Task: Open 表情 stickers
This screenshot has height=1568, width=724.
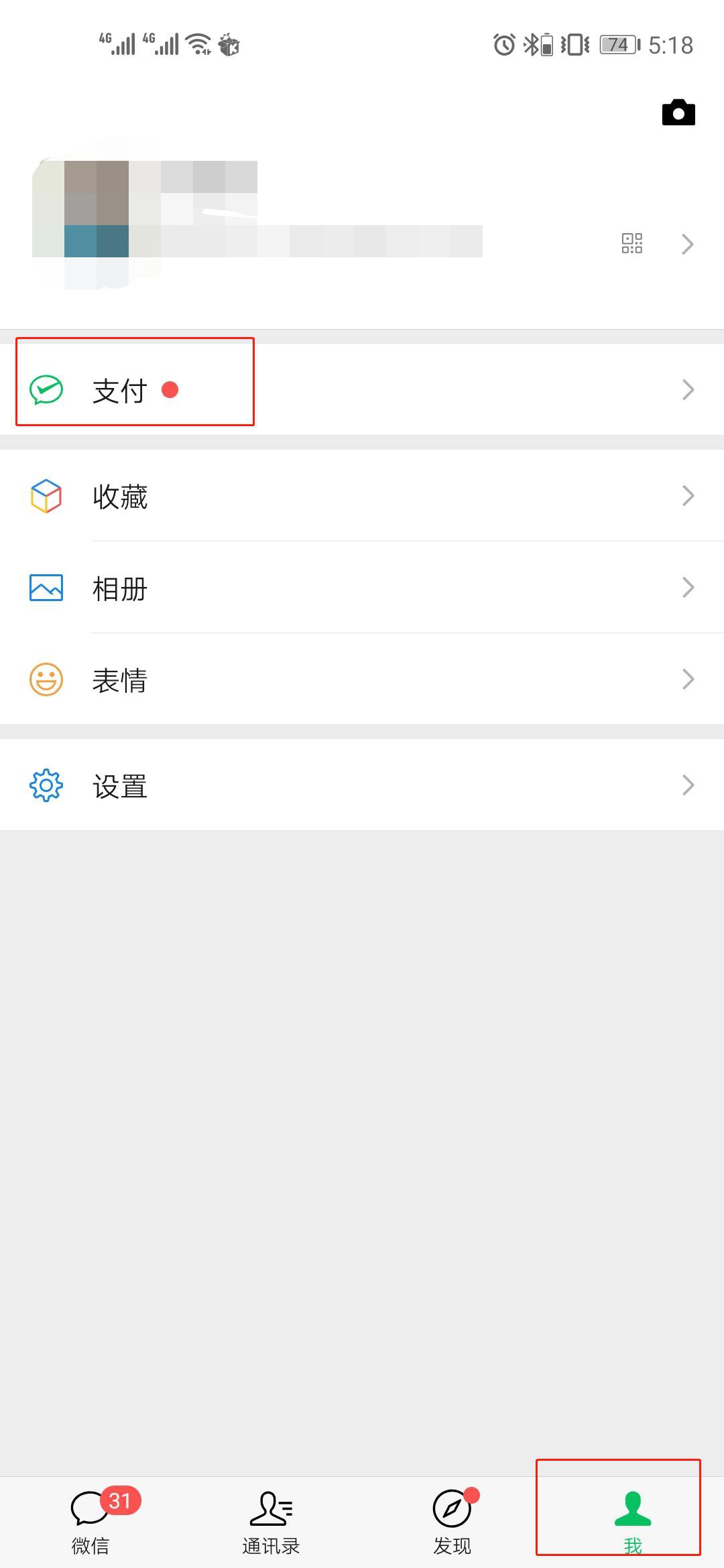Action: click(x=121, y=680)
